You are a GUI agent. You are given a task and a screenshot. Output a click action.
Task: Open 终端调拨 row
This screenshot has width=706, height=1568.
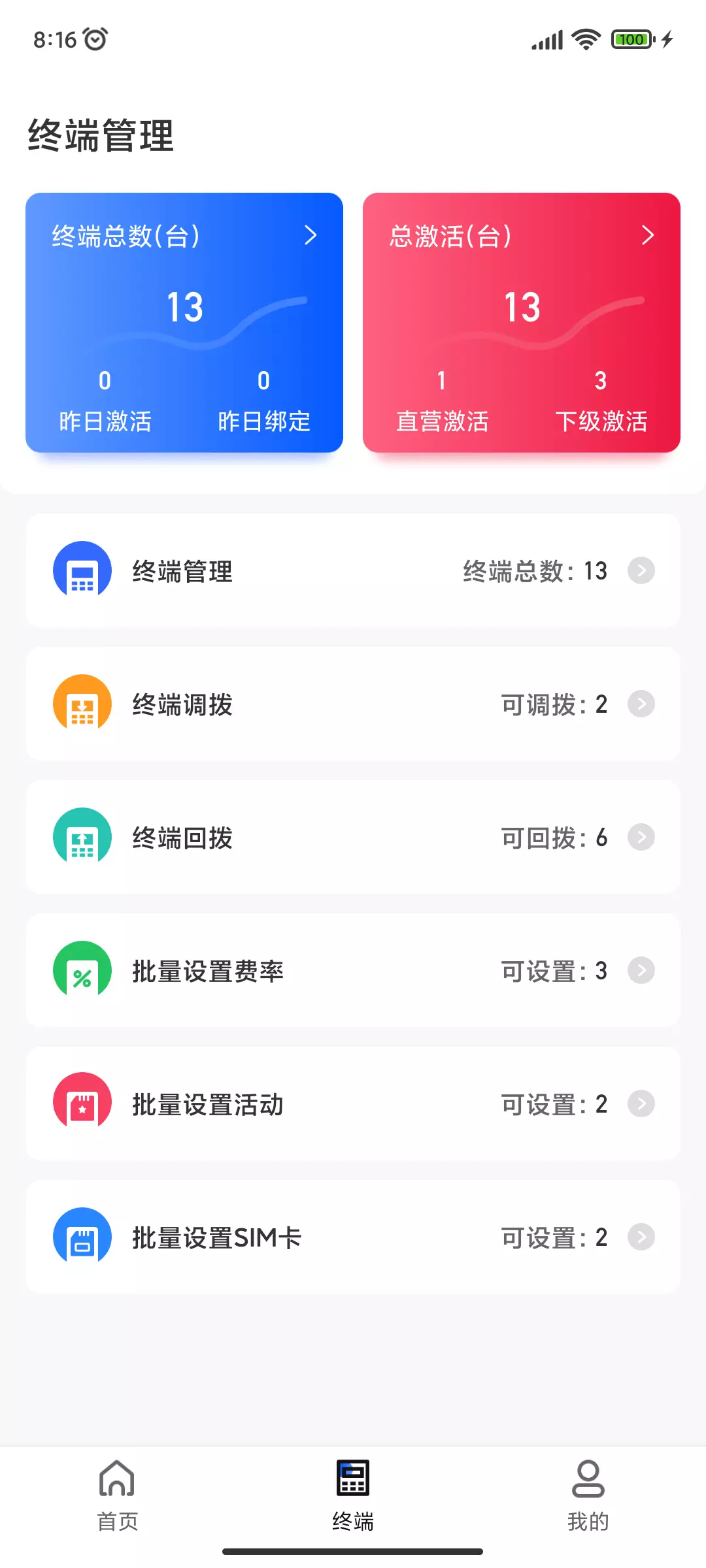[353, 704]
